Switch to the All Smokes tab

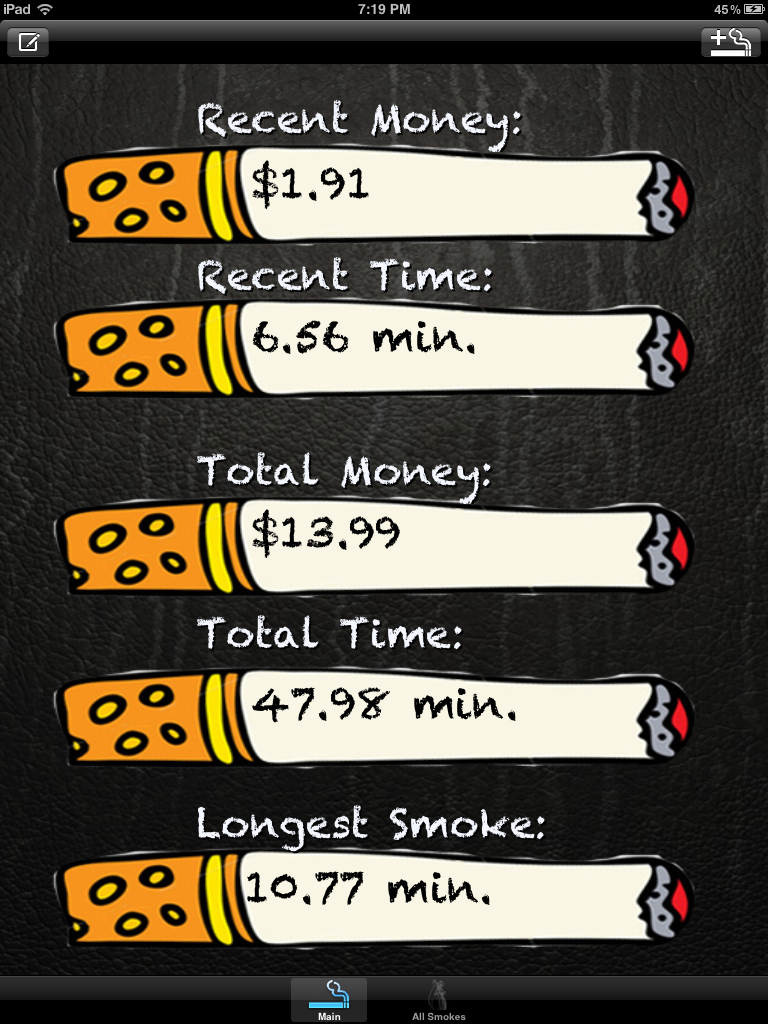[x=438, y=1001]
